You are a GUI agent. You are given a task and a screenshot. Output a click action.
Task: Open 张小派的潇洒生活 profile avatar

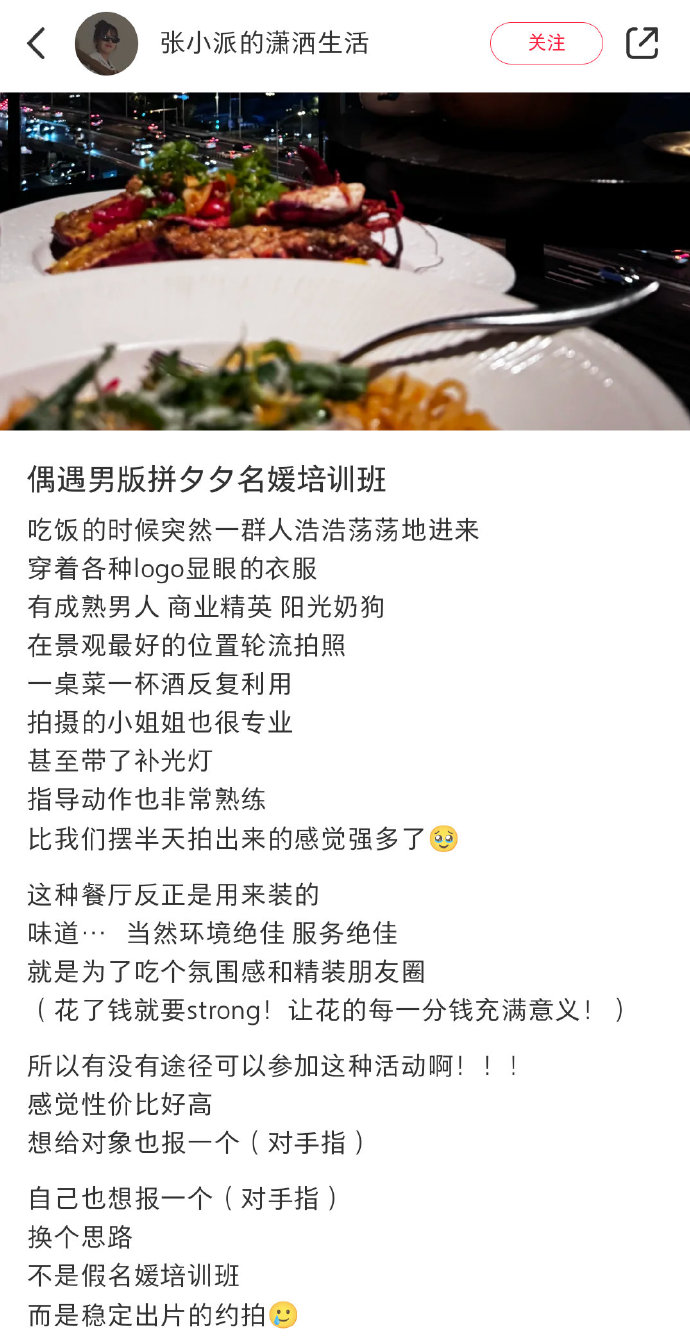point(106,43)
